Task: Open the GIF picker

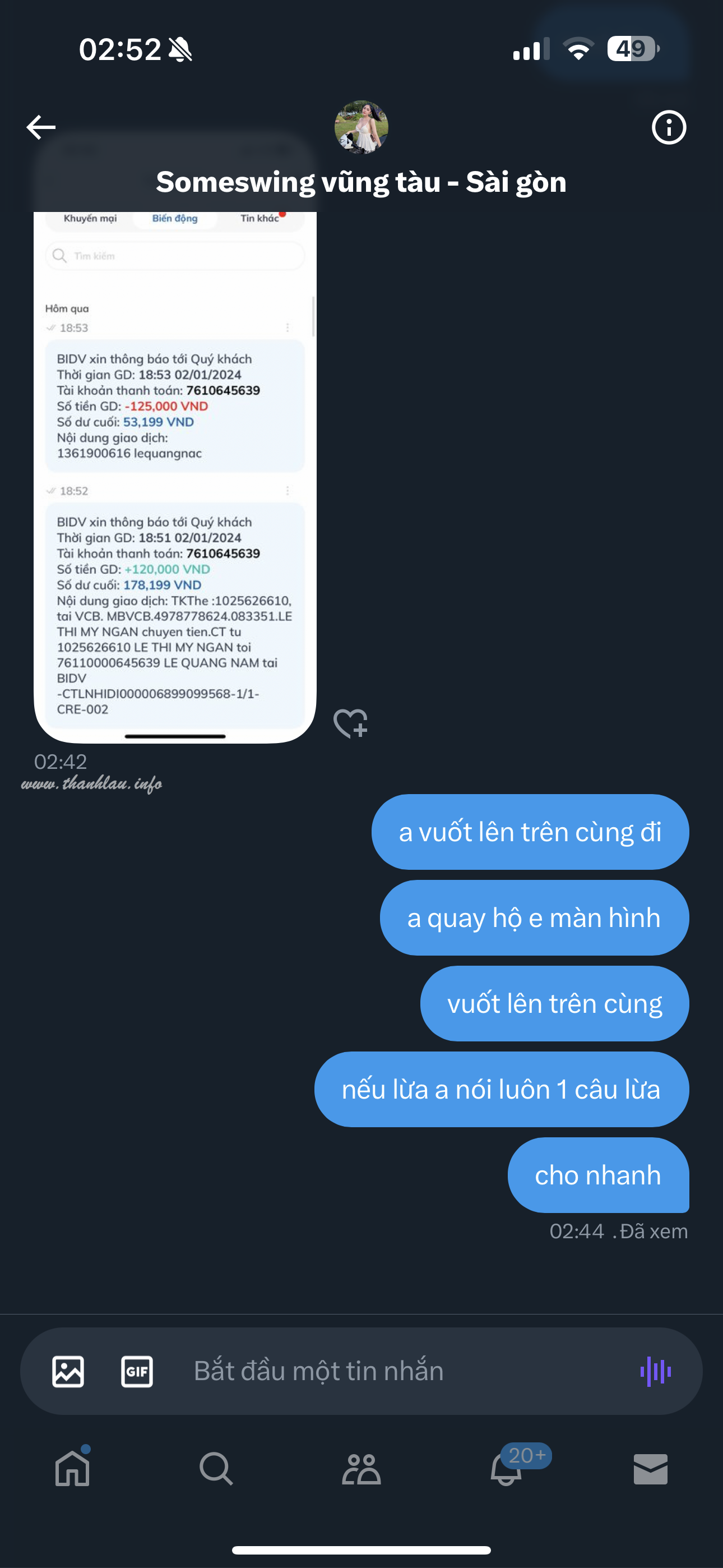Action: point(137,1371)
